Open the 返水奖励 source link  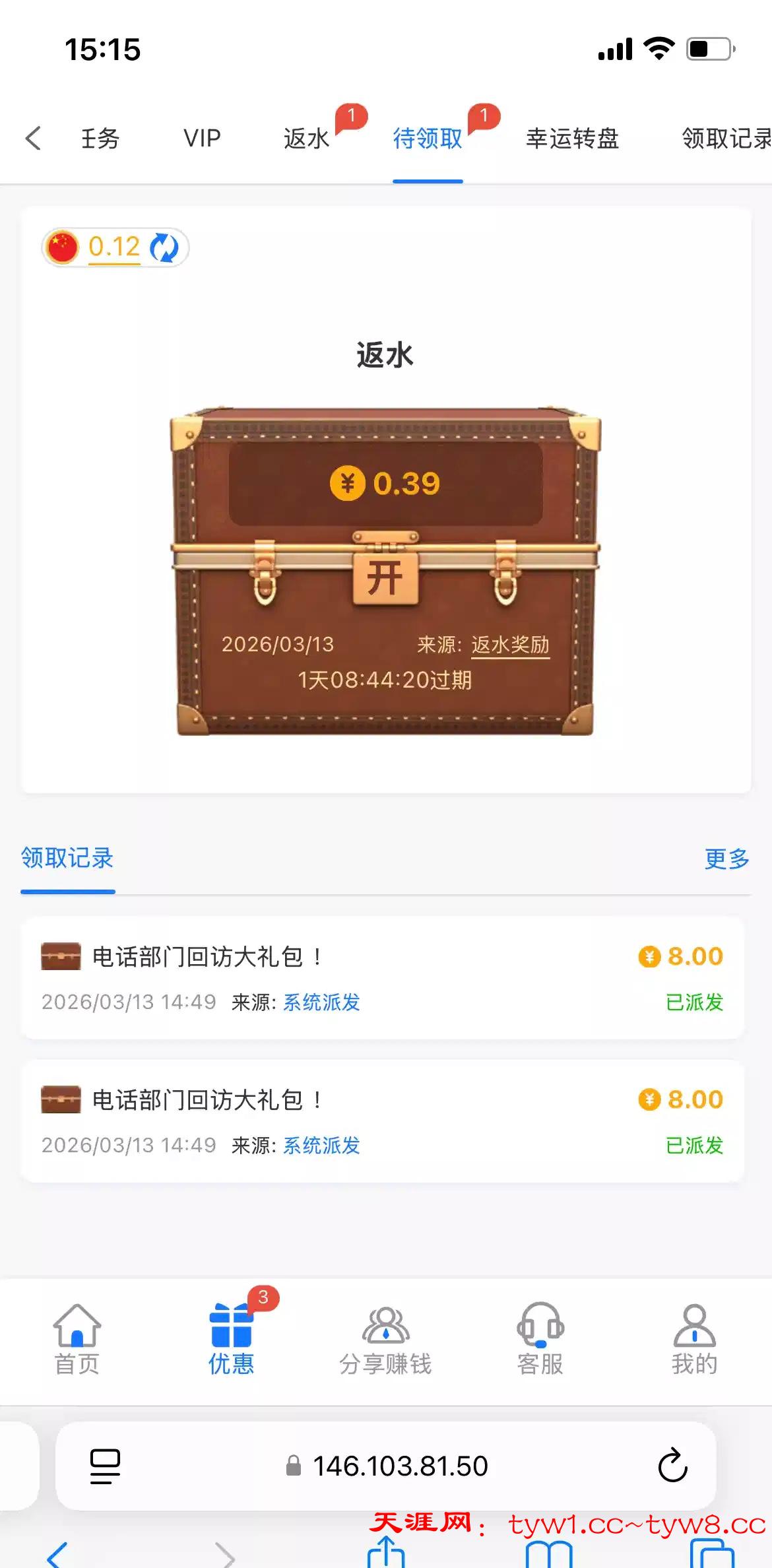tap(510, 644)
